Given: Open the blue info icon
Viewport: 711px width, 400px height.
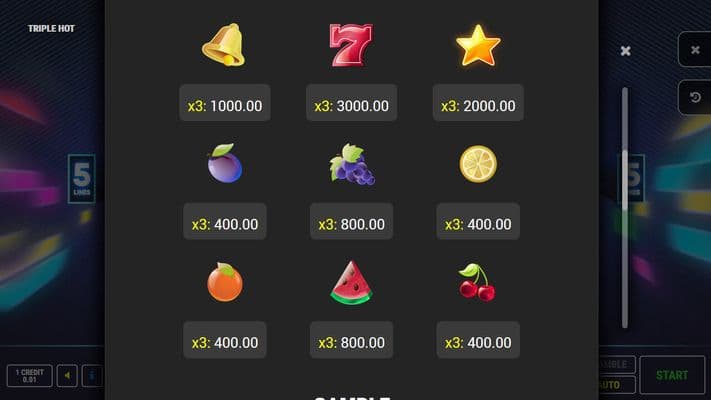Looking at the screenshot, I should (93, 376).
